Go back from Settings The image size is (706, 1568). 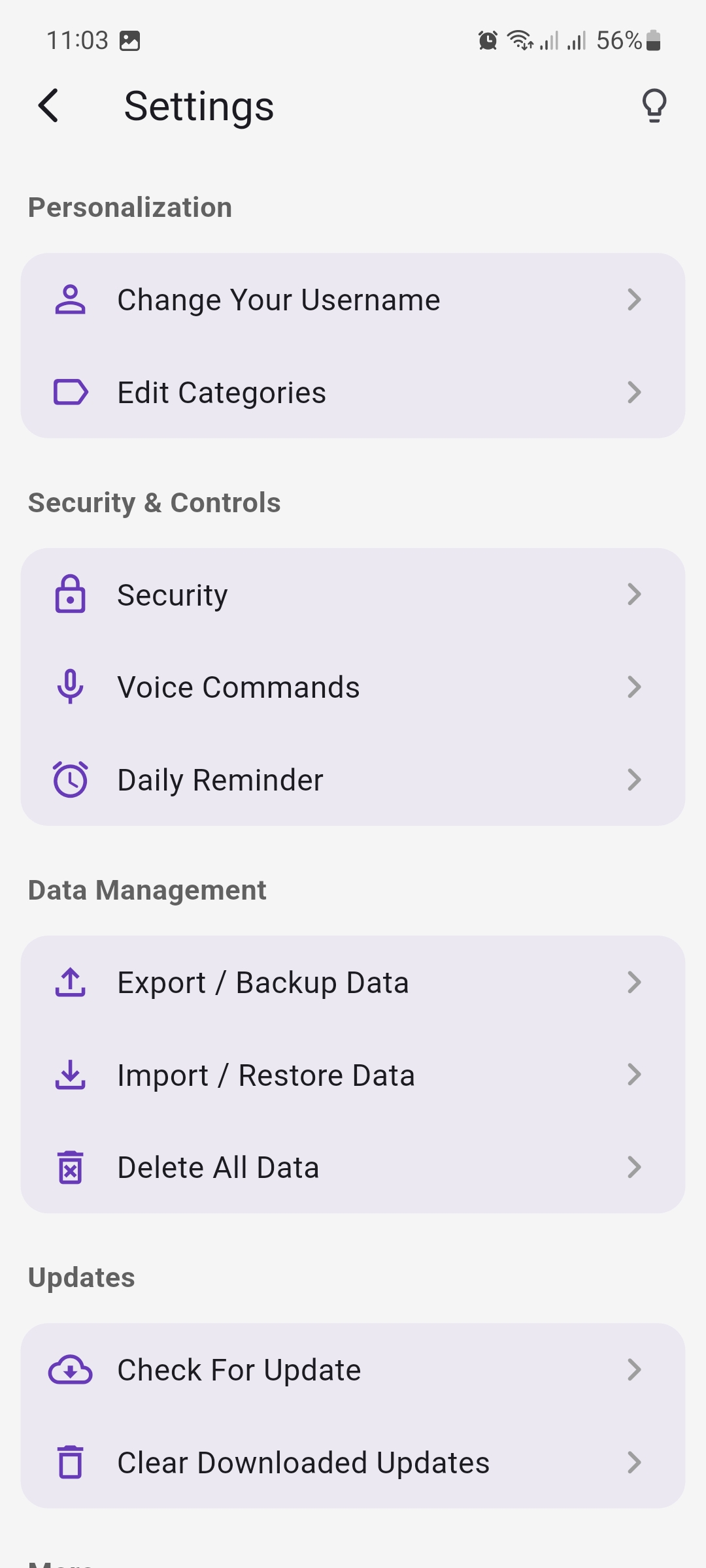(49, 106)
